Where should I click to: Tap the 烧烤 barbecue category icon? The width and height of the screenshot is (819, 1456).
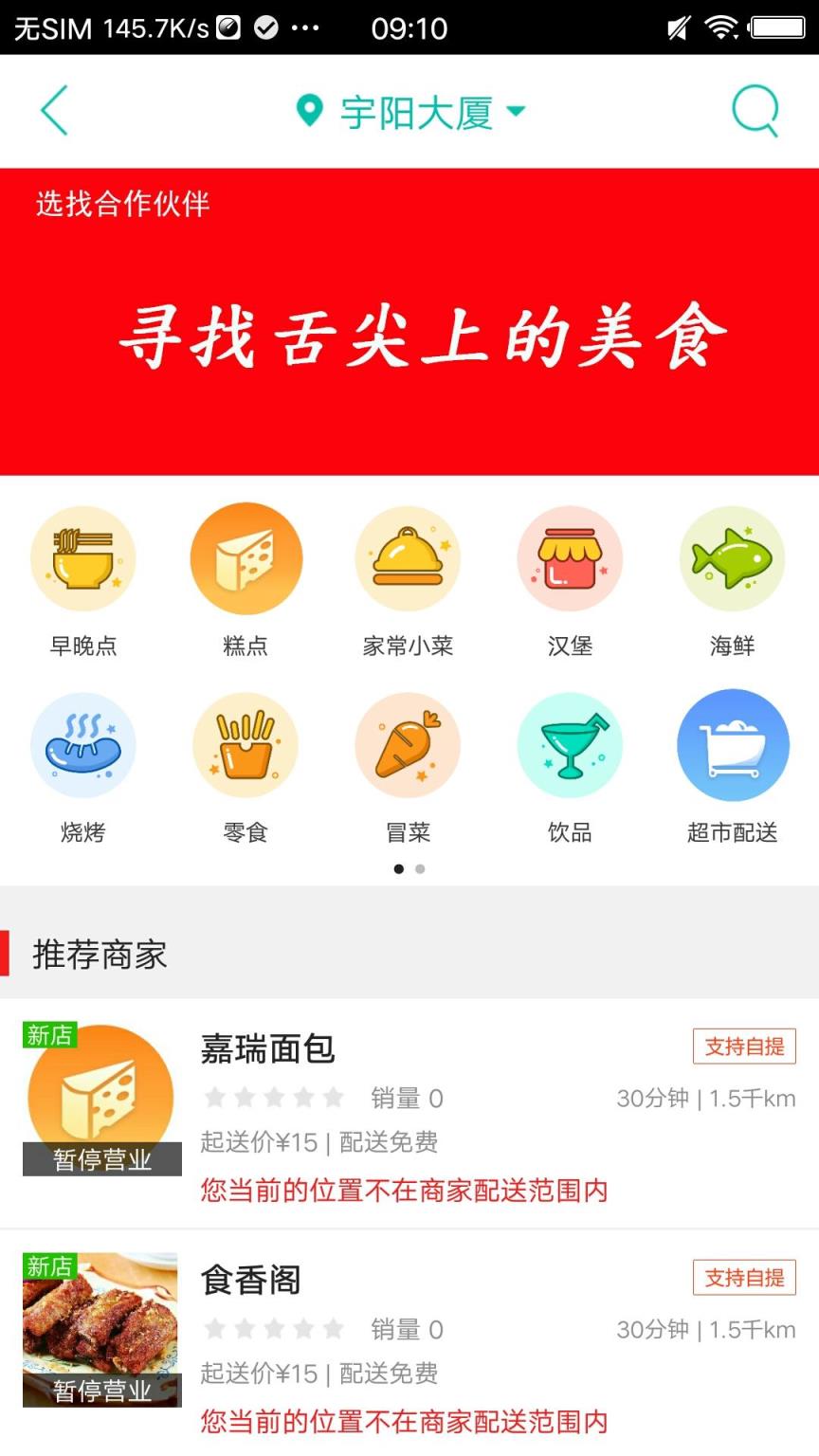pyautogui.click(x=82, y=744)
